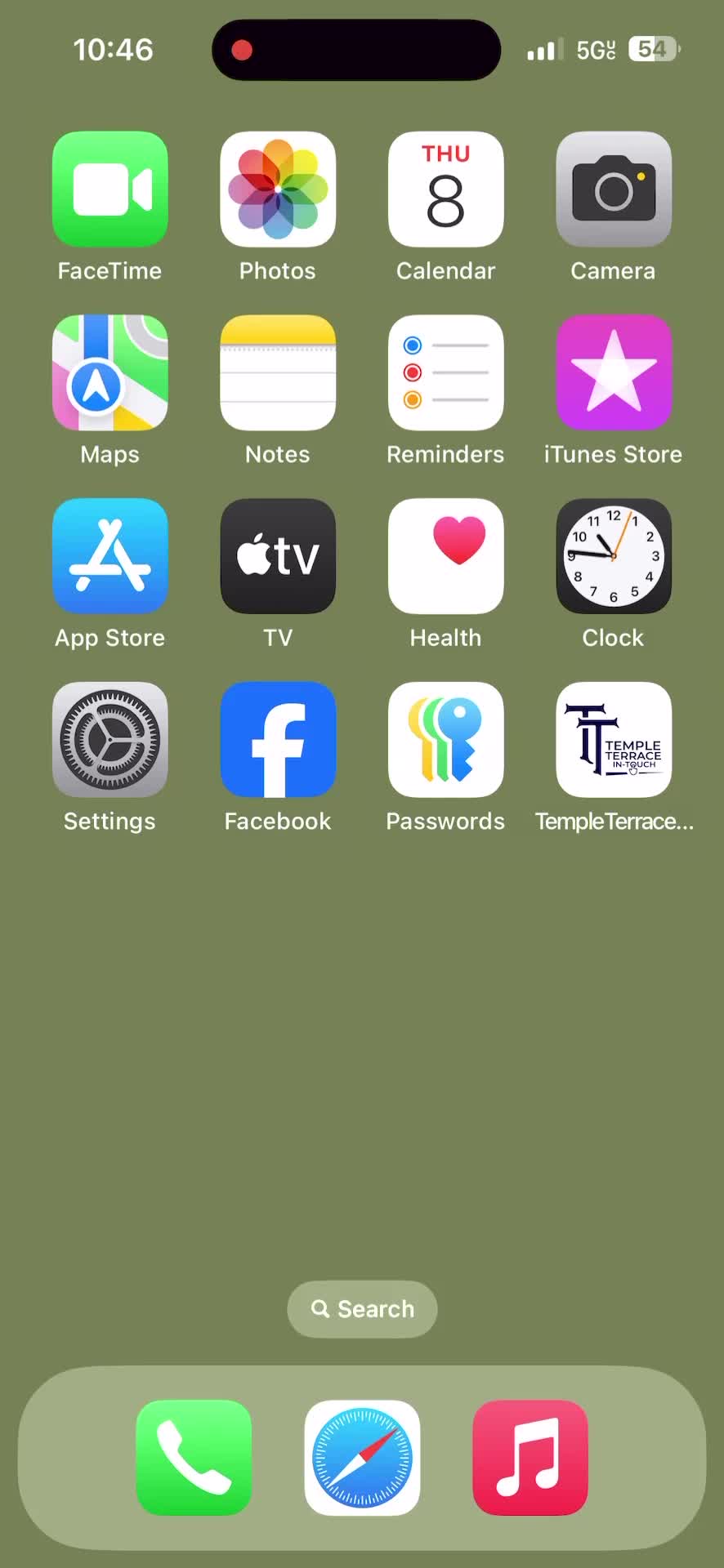Screen dimensions: 724x1568
Task: Open the Phone app in the dock
Action: pos(194,1458)
